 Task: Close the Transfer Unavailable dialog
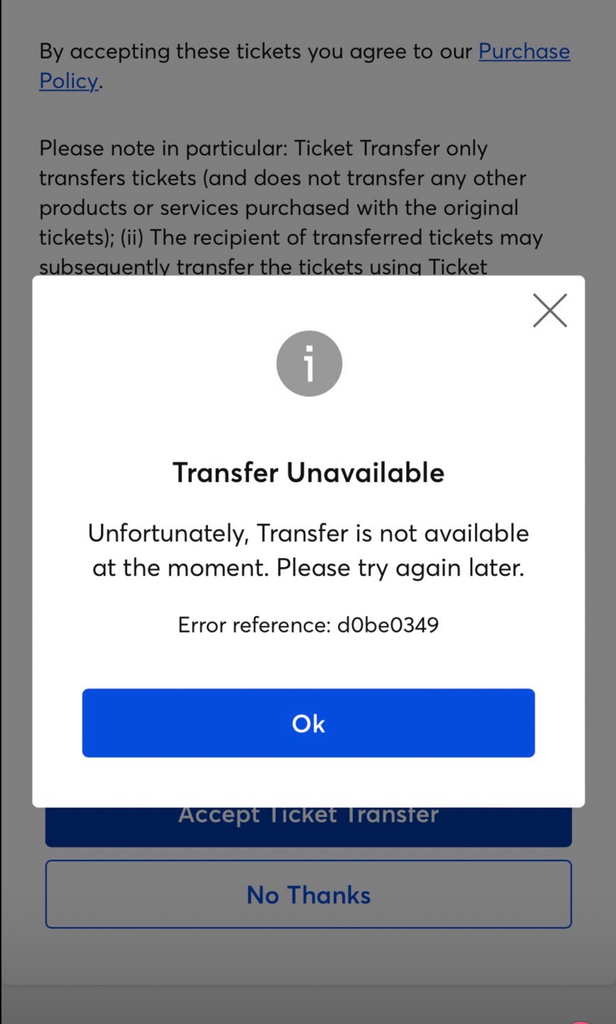(549, 311)
